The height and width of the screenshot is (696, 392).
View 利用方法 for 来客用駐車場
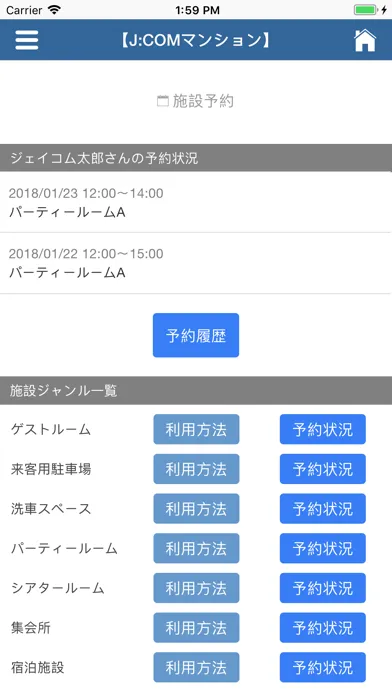(196, 469)
